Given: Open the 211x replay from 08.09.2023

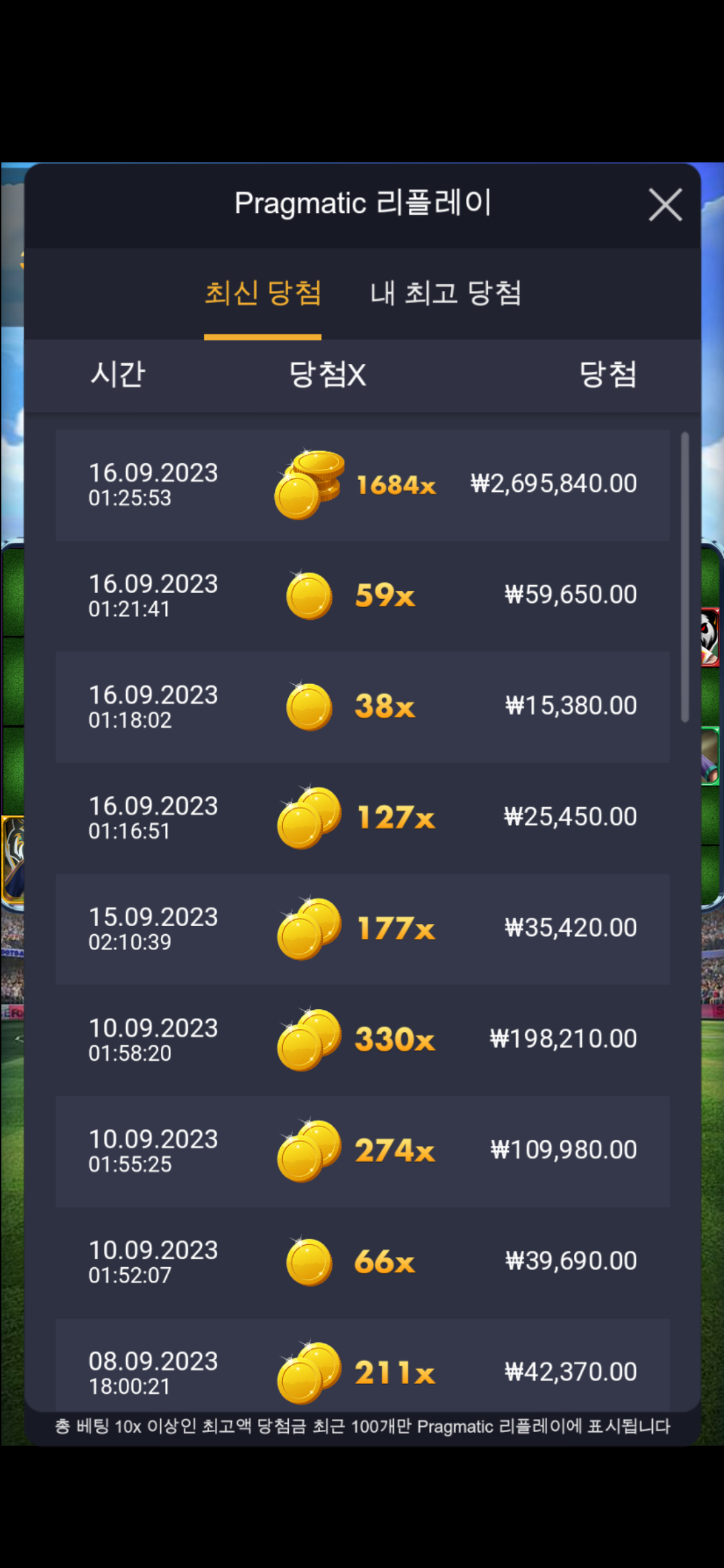Looking at the screenshot, I should 363,1365.
